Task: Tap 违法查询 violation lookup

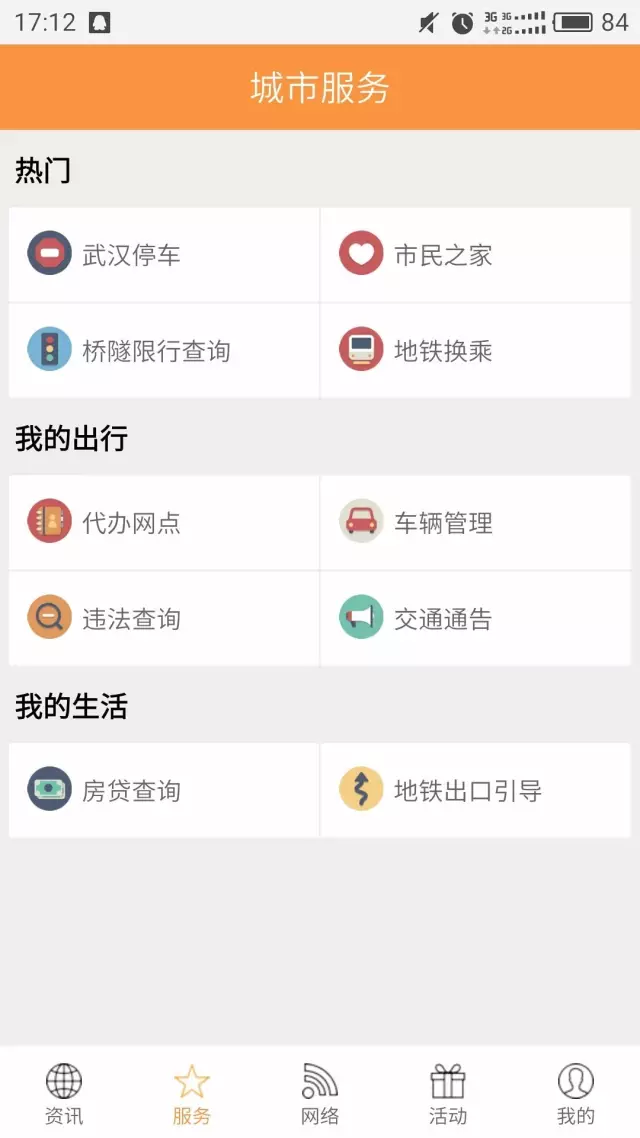Action: click(164, 618)
